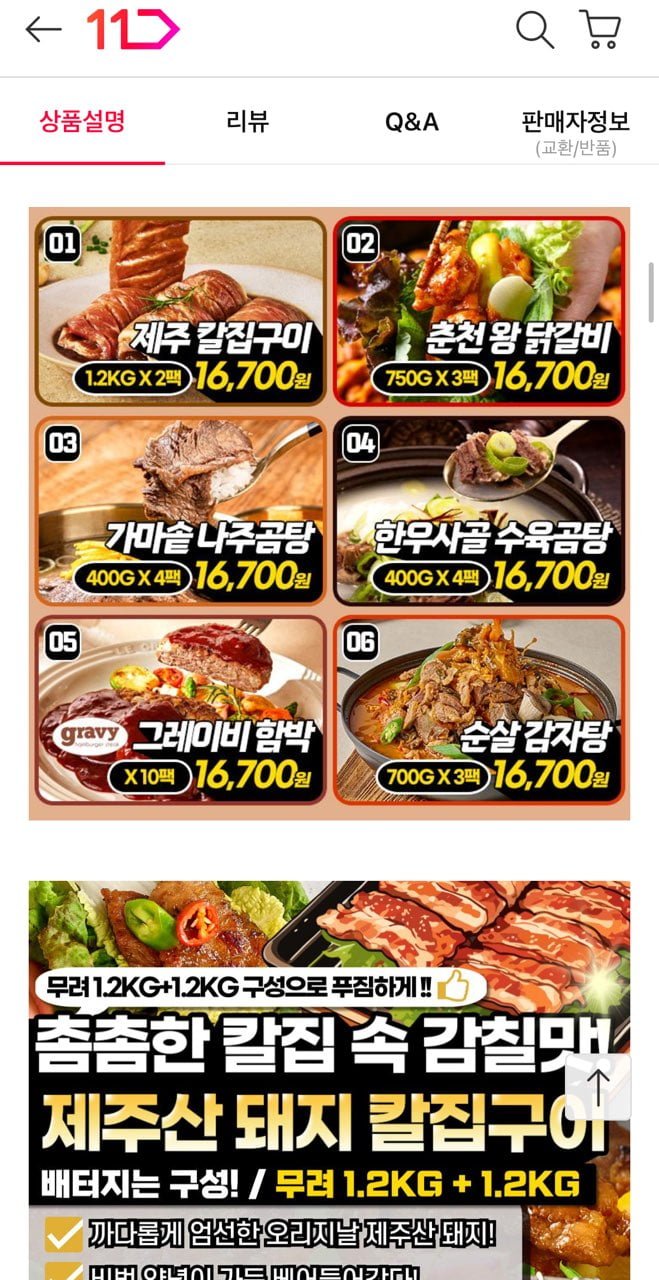This screenshot has width=659, height=1280.
Task: Open the shopping cart
Action: click(600, 30)
